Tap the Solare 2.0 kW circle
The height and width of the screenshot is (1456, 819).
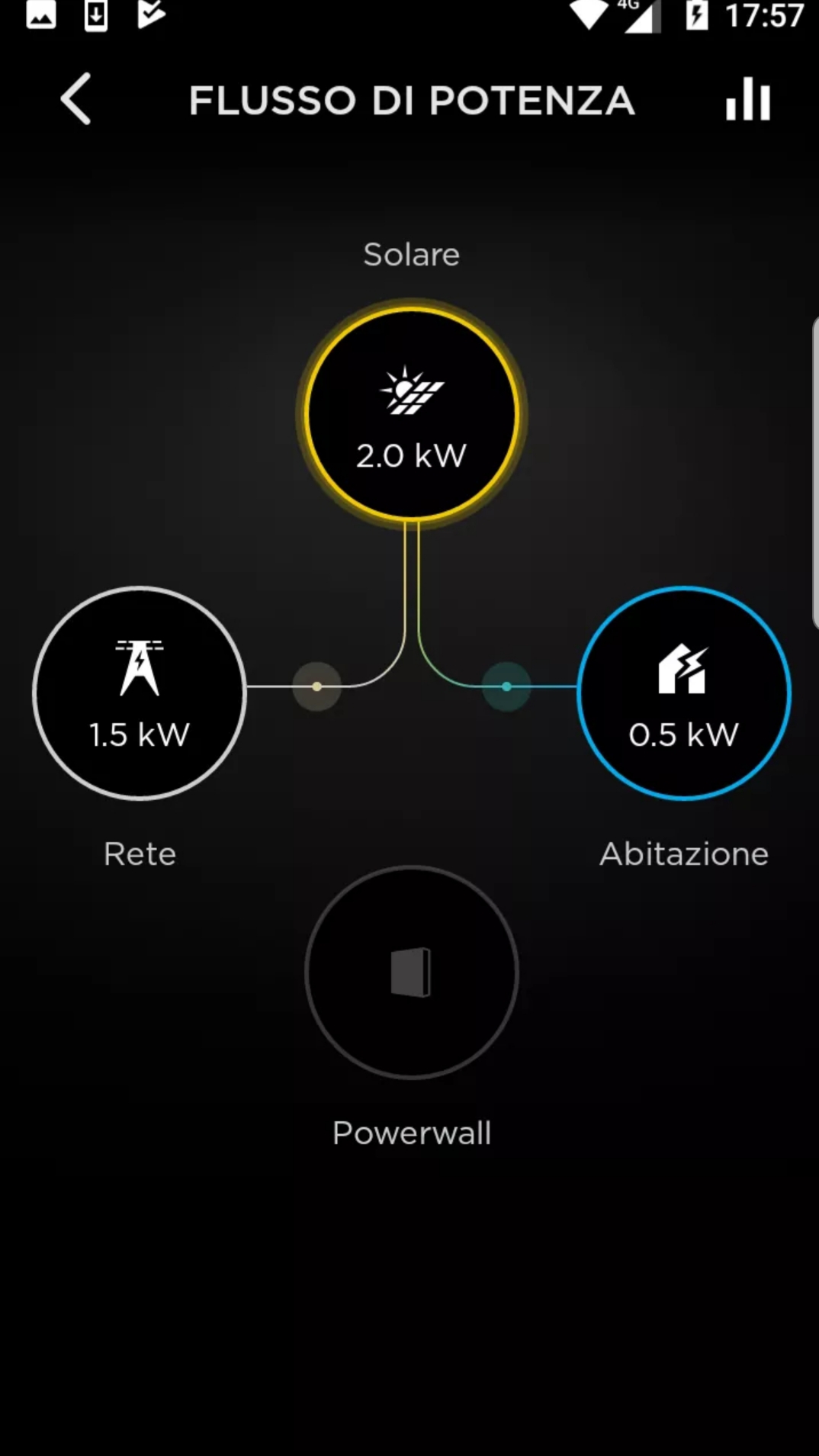pos(412,414)
